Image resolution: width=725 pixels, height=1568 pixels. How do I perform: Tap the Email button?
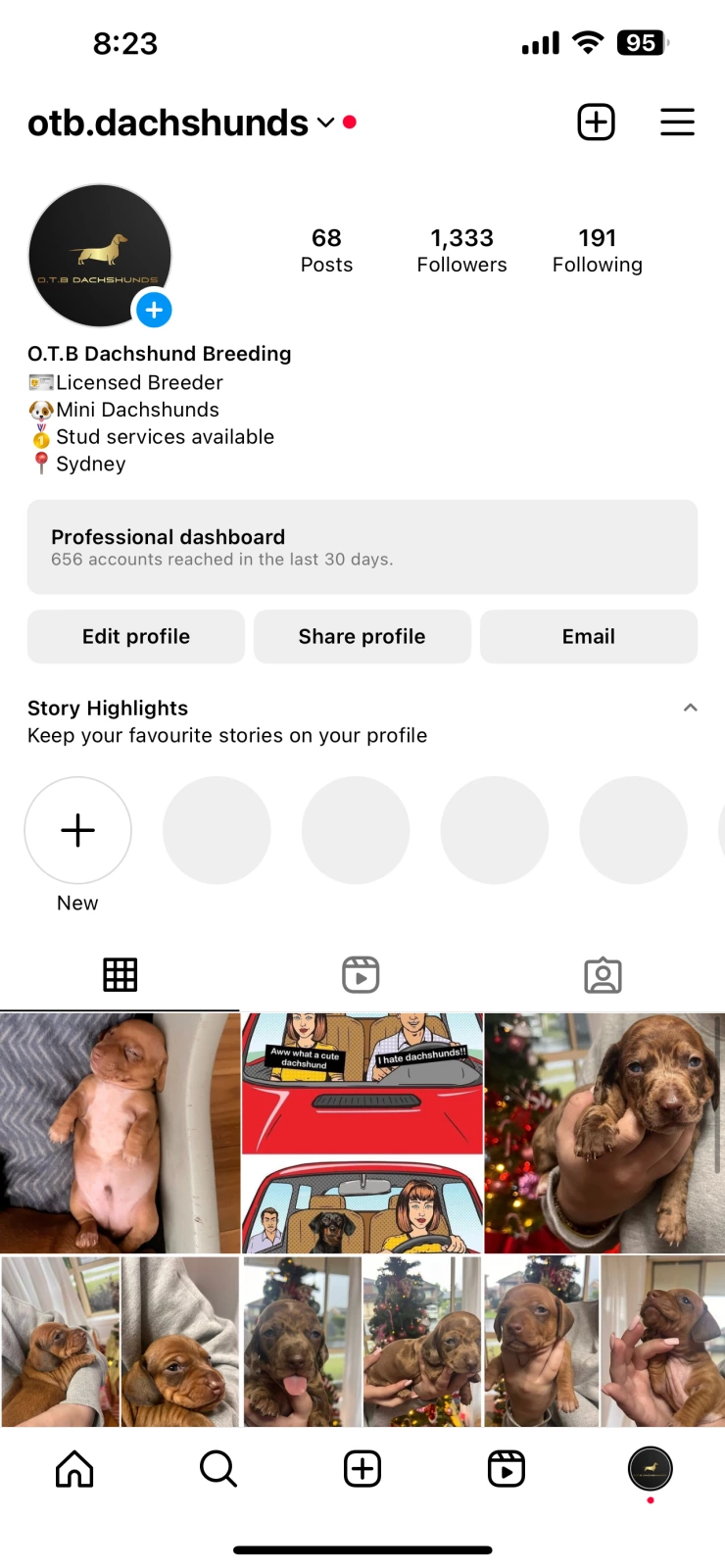tap(588, 637)
